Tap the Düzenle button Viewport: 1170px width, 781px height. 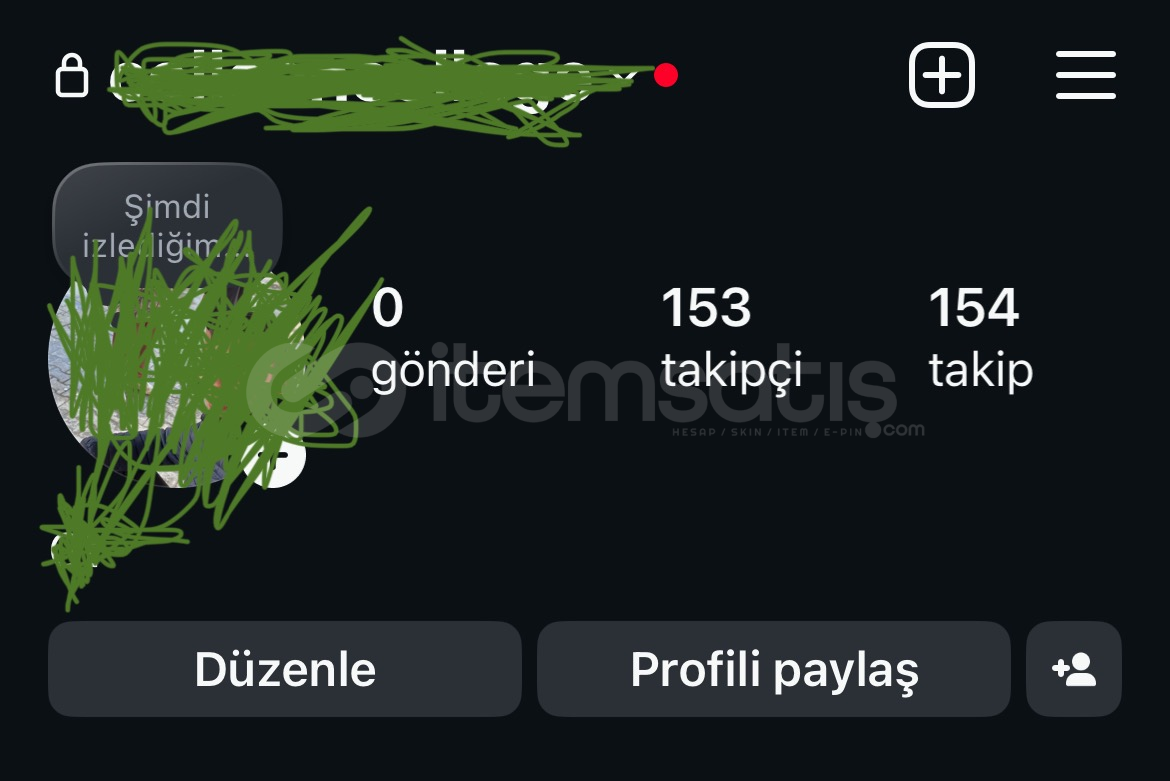click(x=285, y=669)
